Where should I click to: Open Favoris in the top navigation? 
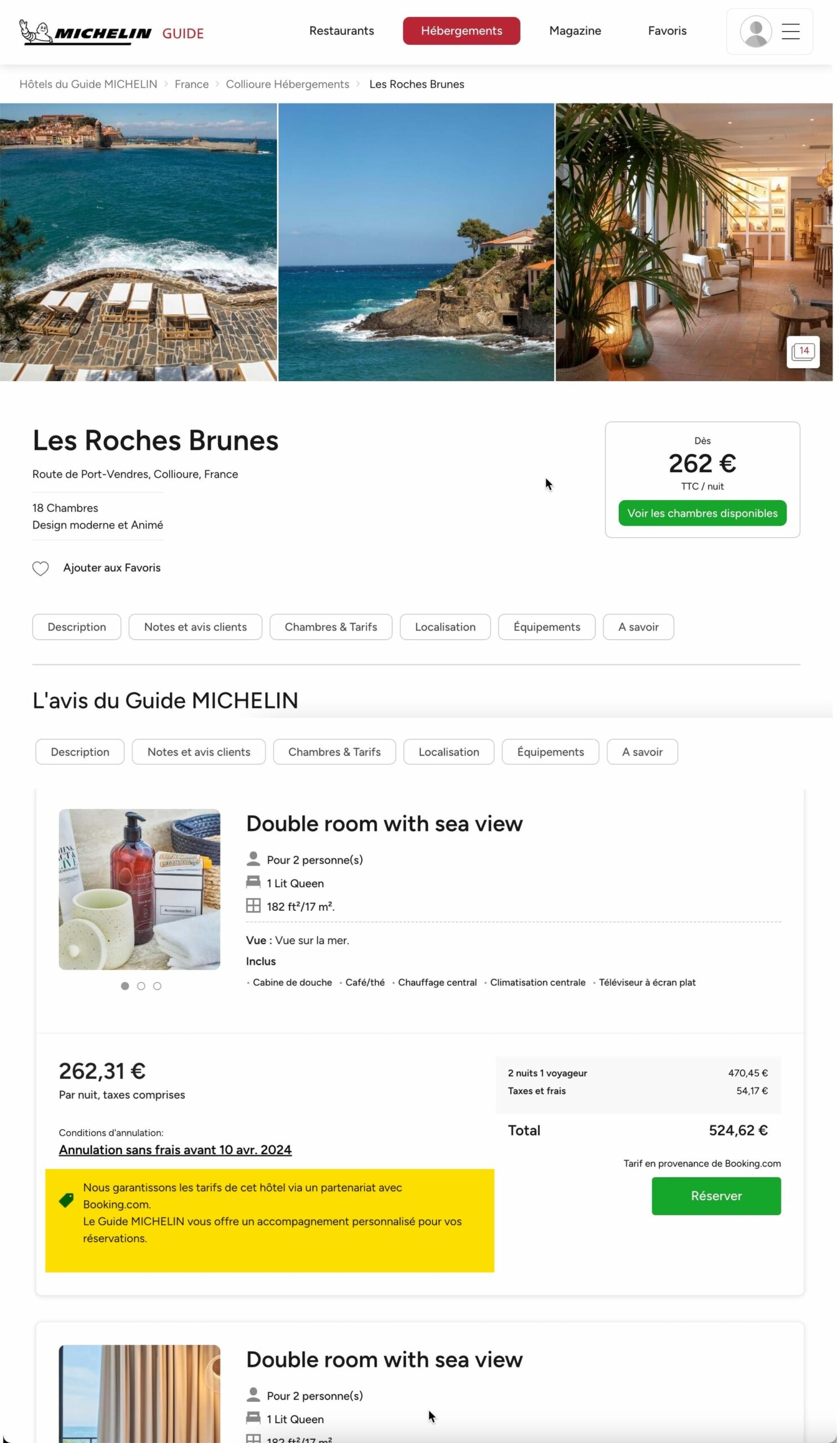point(666,31)
